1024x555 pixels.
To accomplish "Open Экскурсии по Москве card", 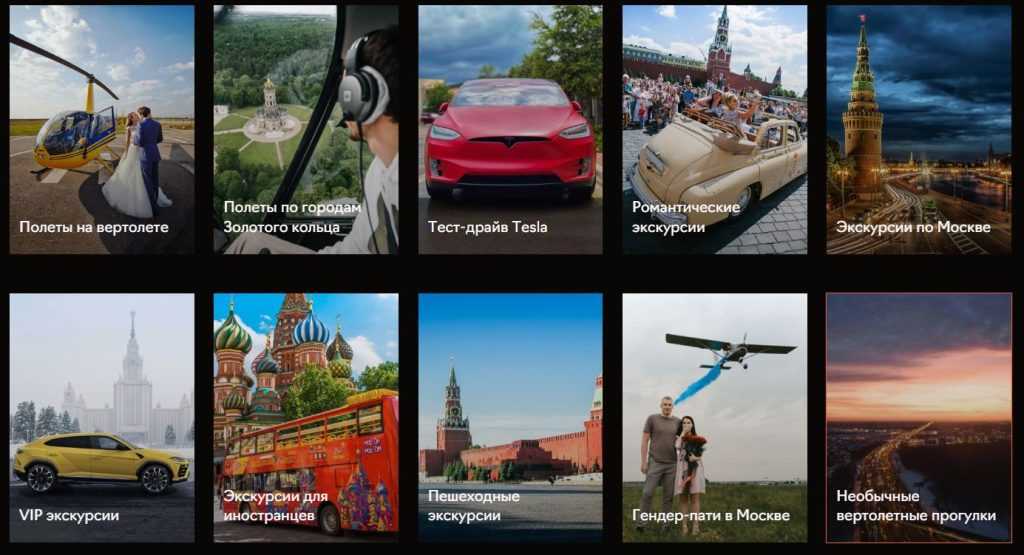I will 918,130.
